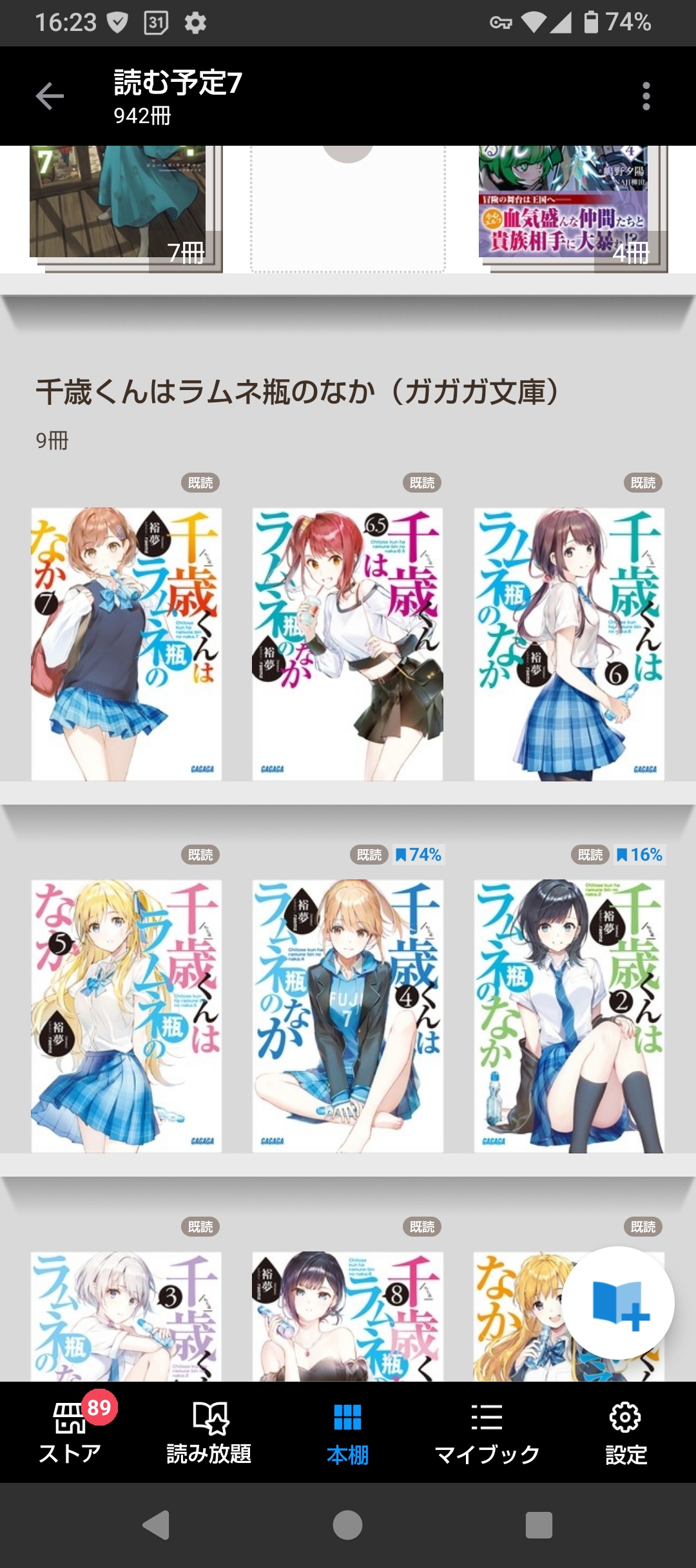This screenshot has height=1568, width=696.
Task: Switch to the ストア tab
Action: pos(70,1433)
